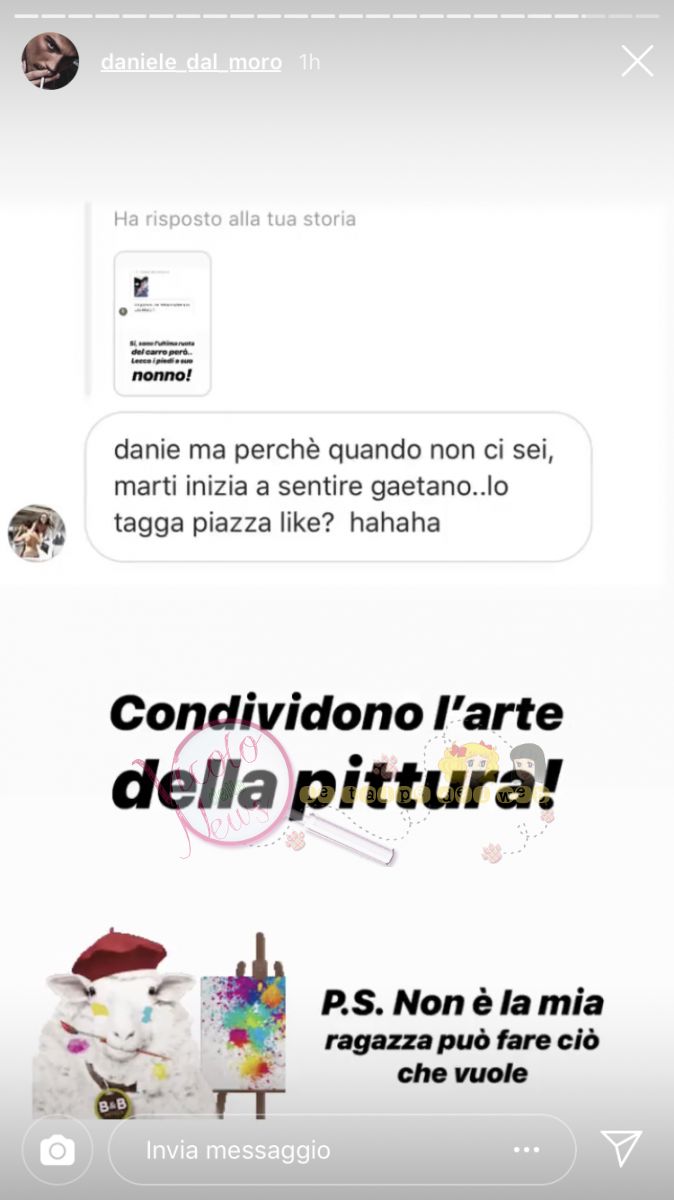Open daniele_dal_moro's profile picture
The height and width of the screenshot is (1200, 674).
click(x=50, y=62)
